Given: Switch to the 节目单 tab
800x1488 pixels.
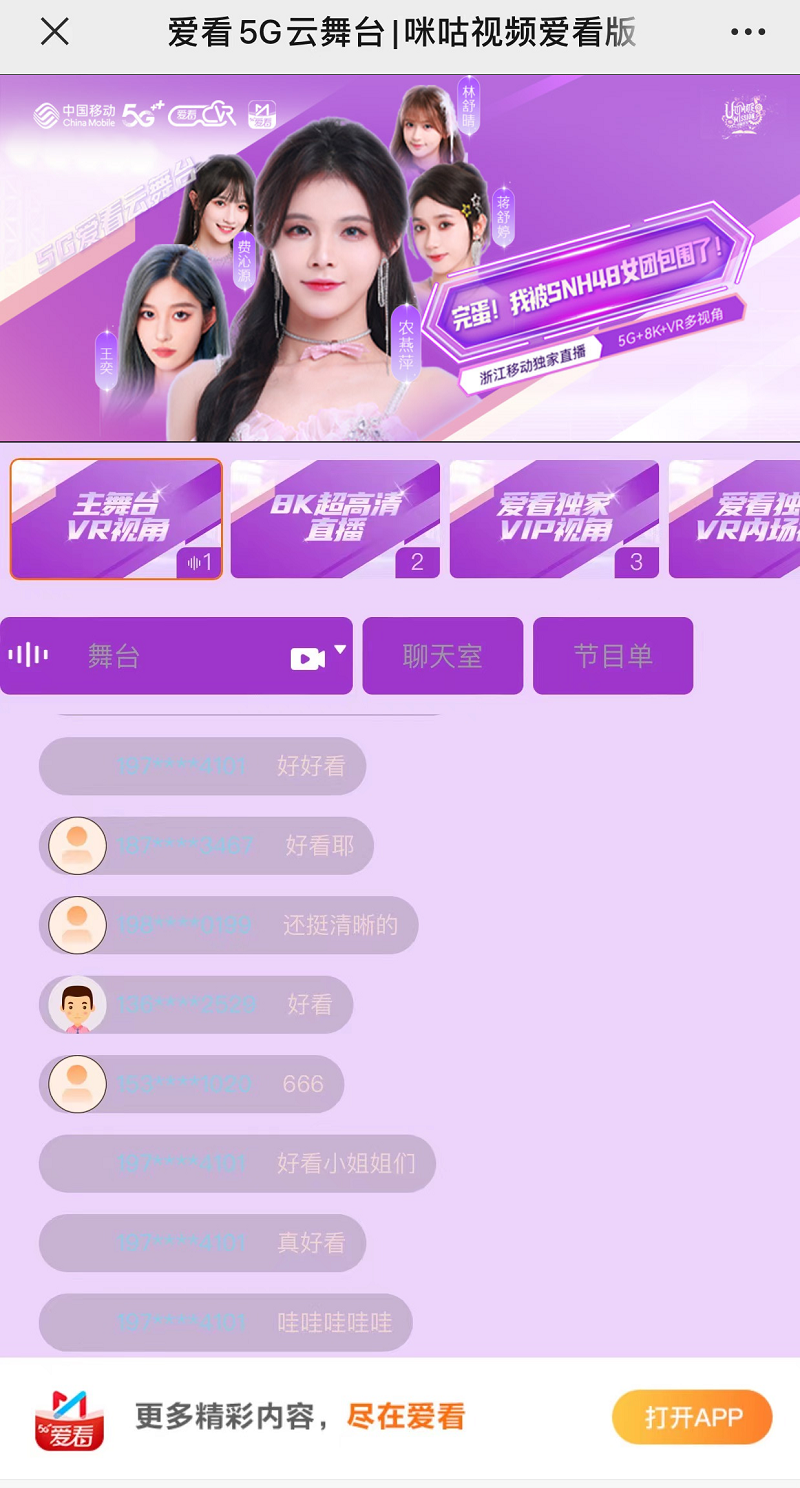Looking at the screenshot, I should point(612,656).
